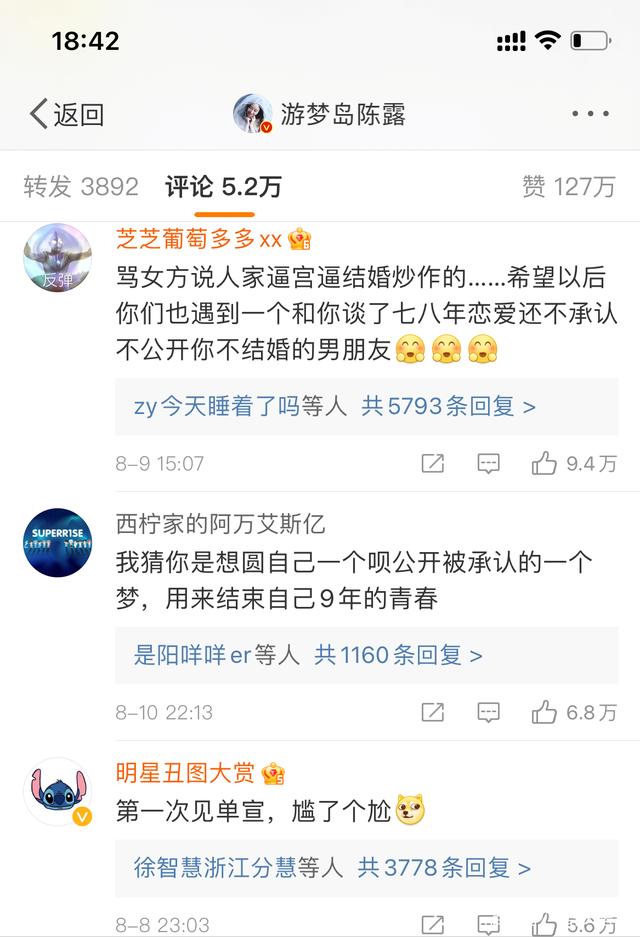Repost 芝芝葡萄多多xx's comment via share icon
This screenshot has height=937, width=640.
[x=432, y=463]
